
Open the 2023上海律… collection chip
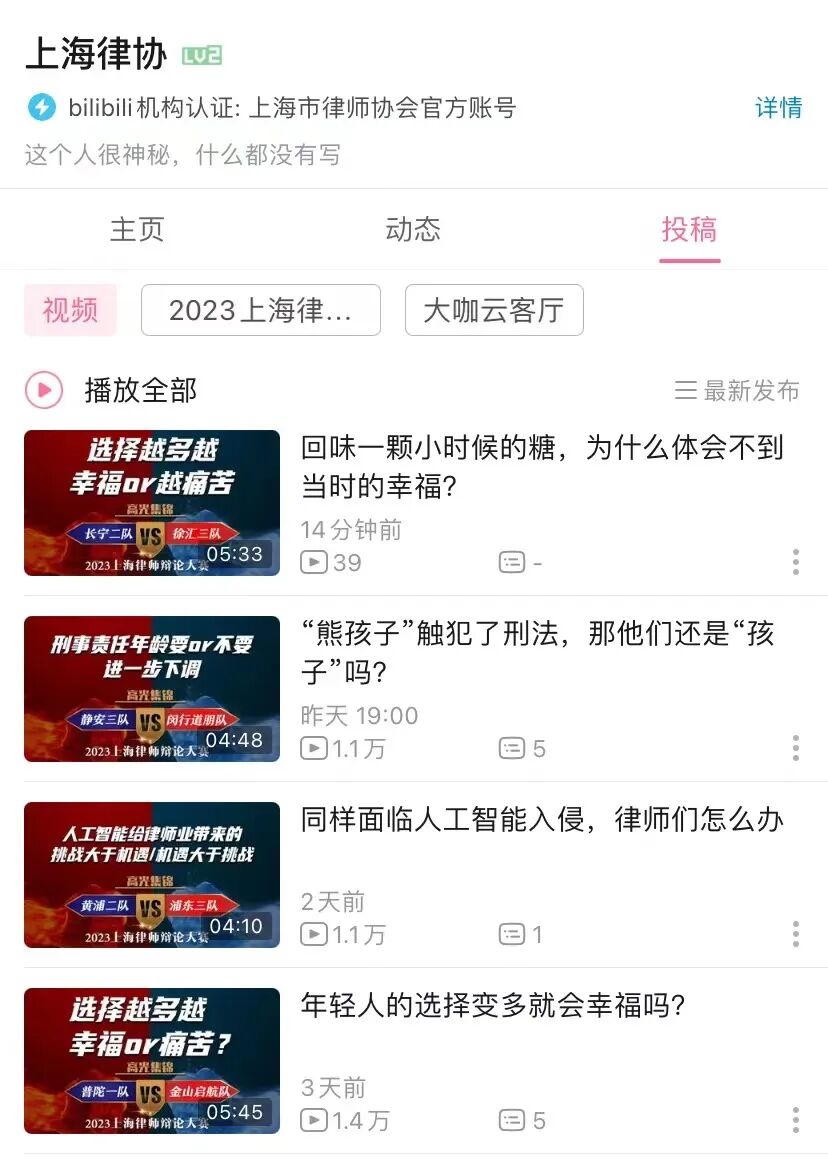pos(260,310)
